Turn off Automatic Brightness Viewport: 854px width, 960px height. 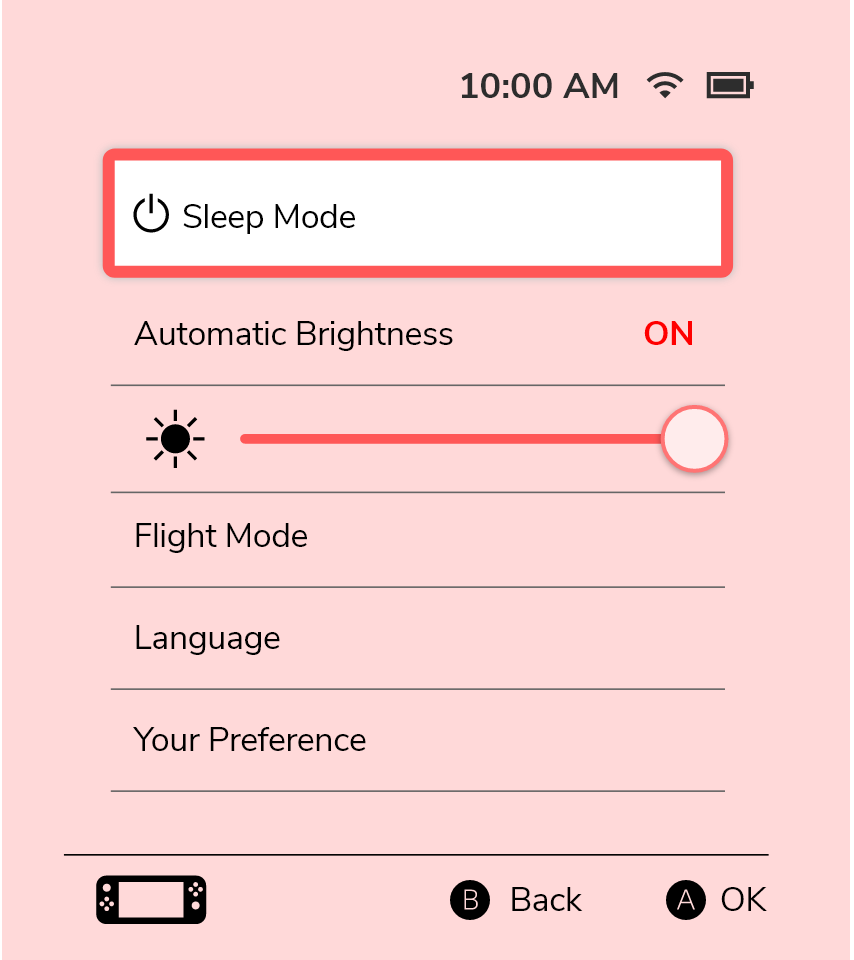click(x=668, y=334)
